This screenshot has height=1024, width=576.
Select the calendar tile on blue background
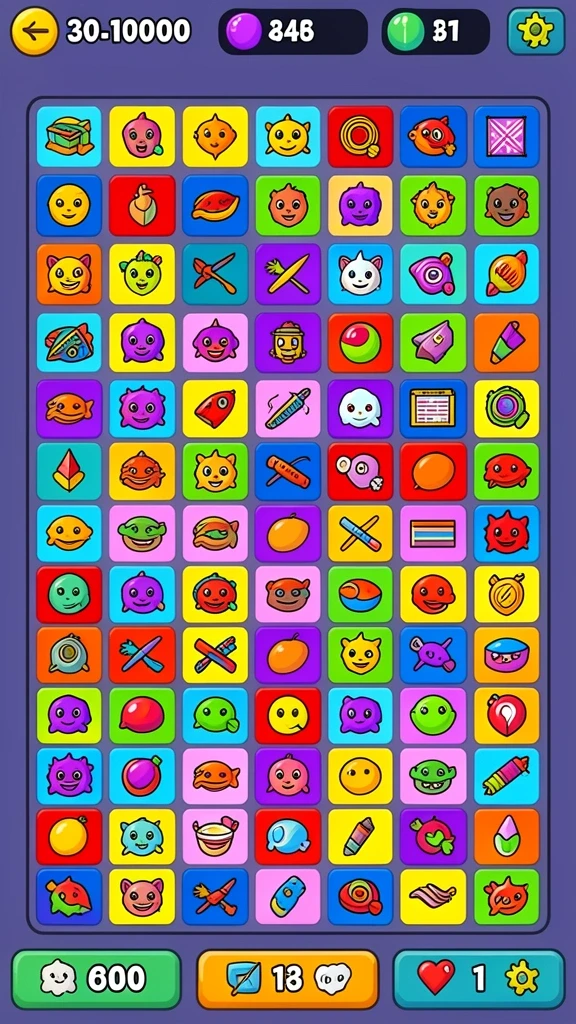[x=432, y=409]
